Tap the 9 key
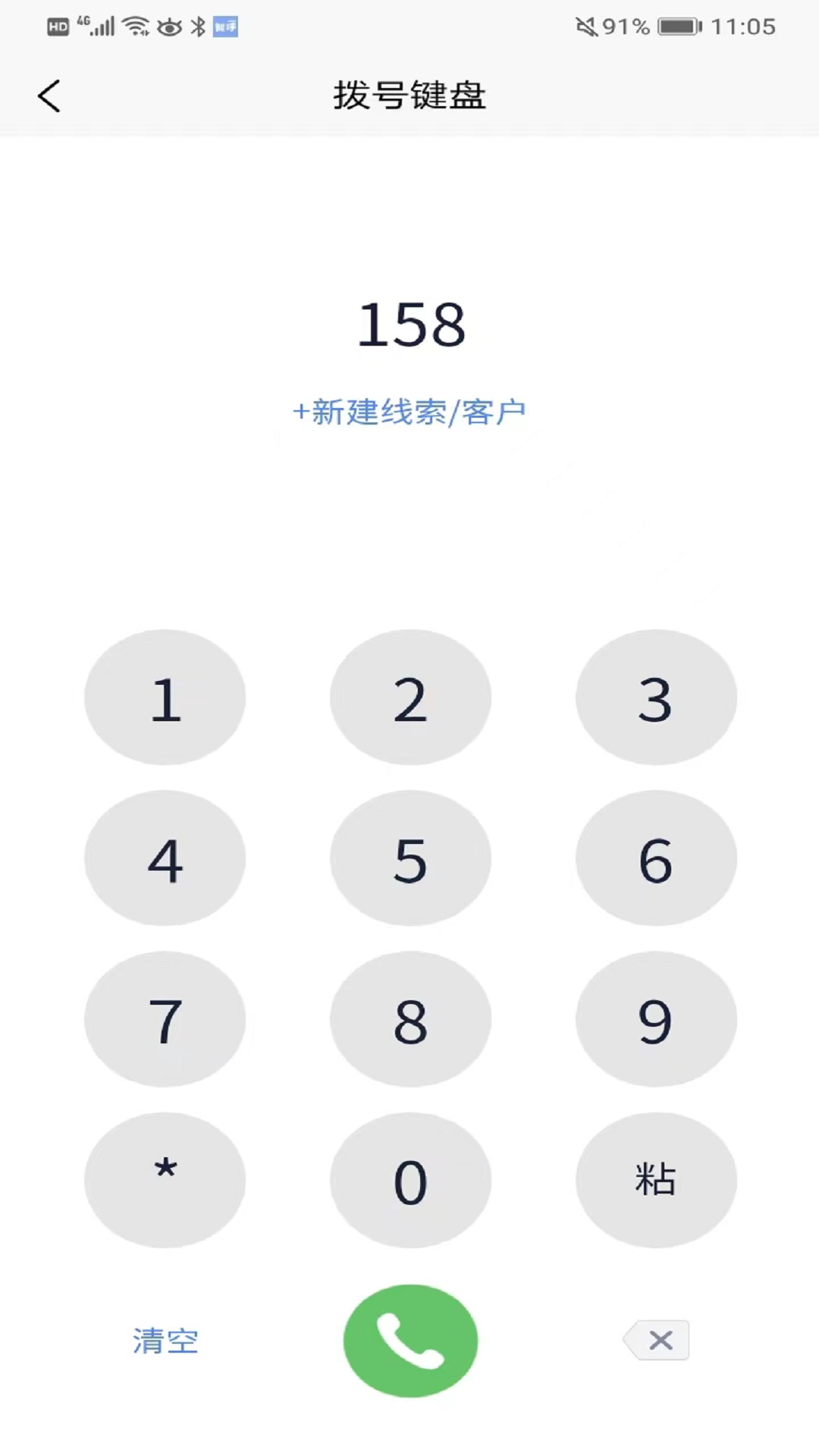 (656, 1019)
